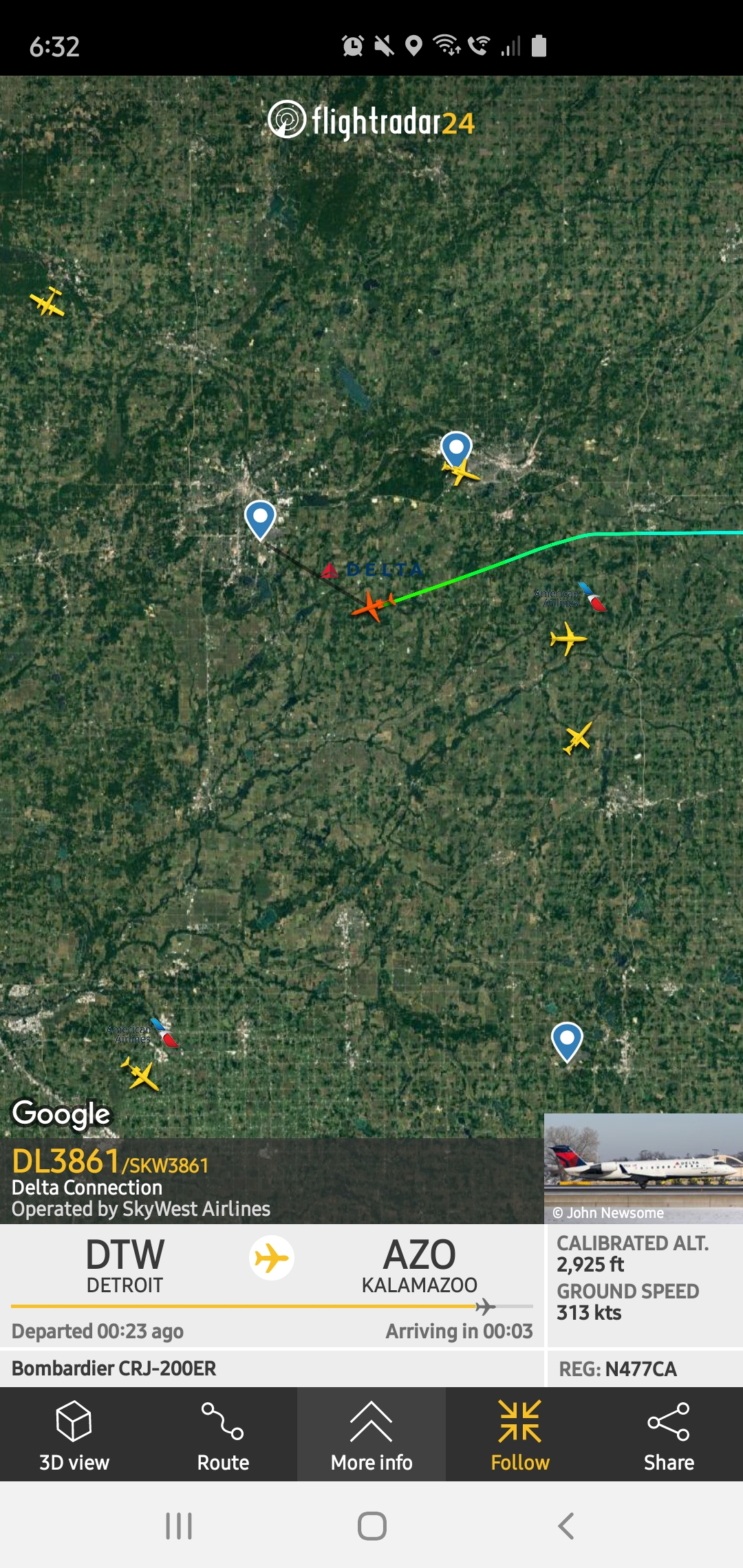Select the orange Delta aircraft on map
743x1568 pixels.
click(373, 606)
